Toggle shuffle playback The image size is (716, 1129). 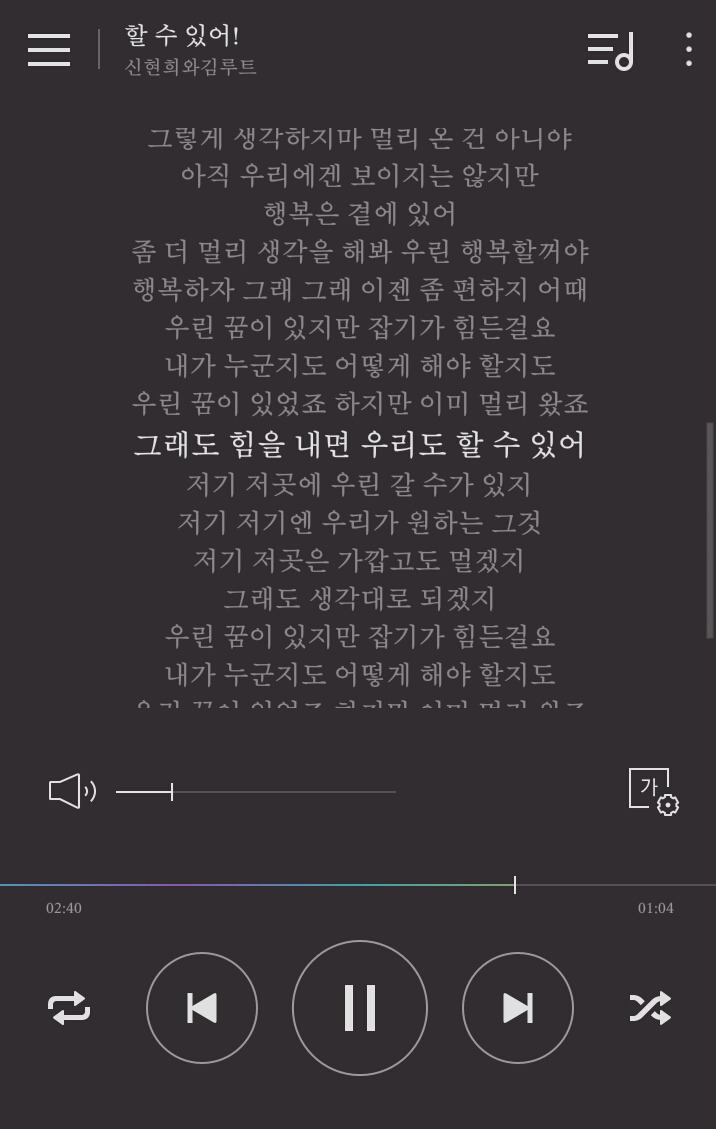pyautogui.click(x=650, y=1008)
